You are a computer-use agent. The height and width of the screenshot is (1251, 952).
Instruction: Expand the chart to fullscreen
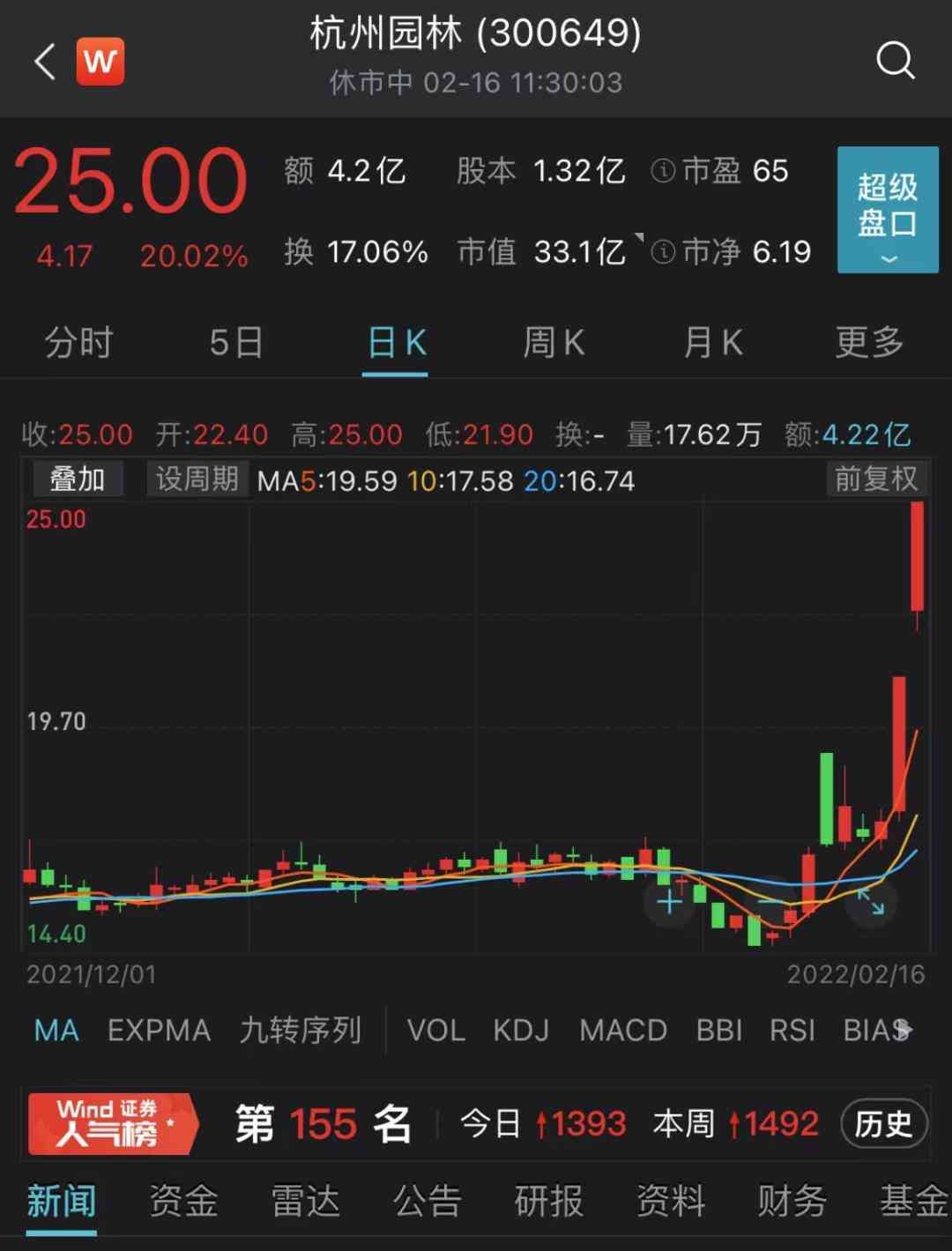[871, 902]
